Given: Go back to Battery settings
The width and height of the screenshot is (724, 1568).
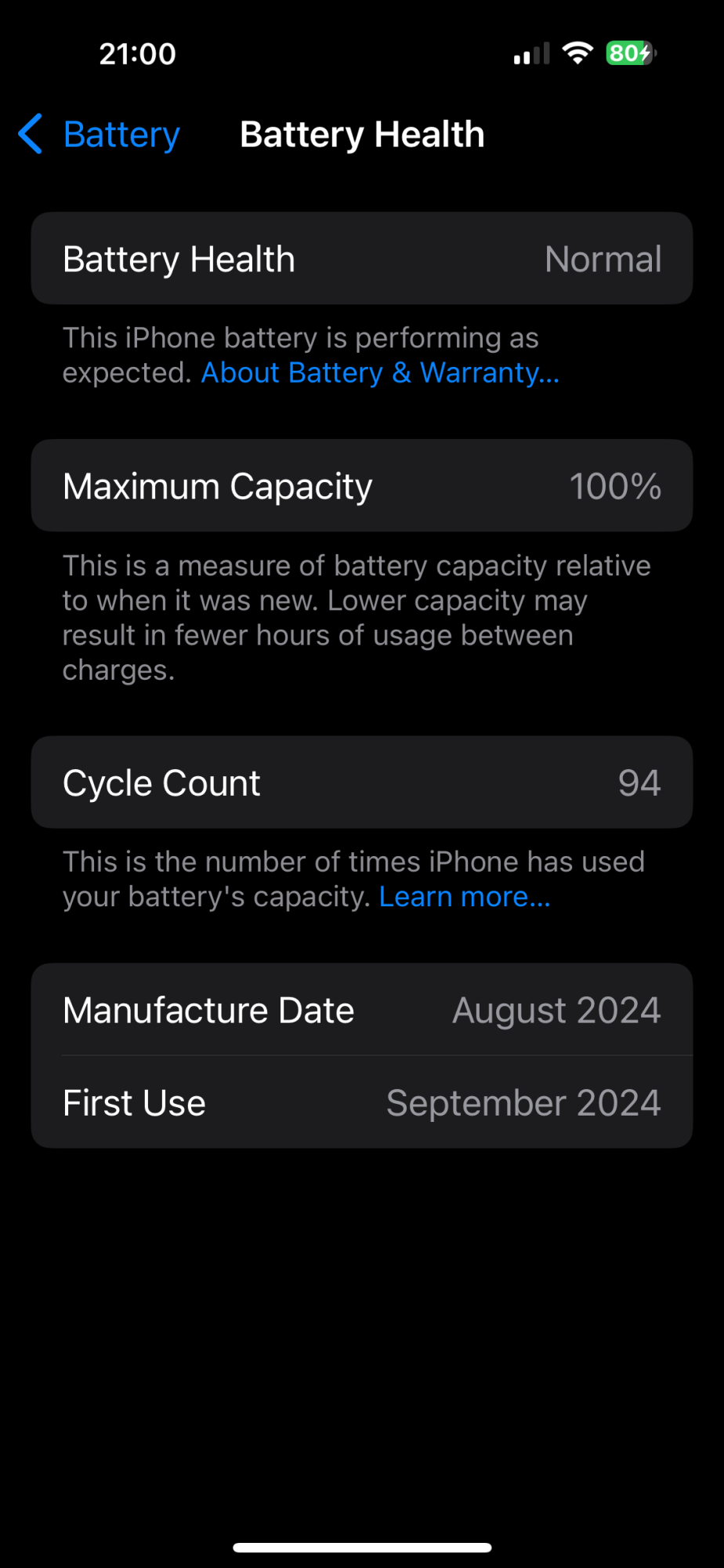Looking at the screenshot, I should [100, 134].
